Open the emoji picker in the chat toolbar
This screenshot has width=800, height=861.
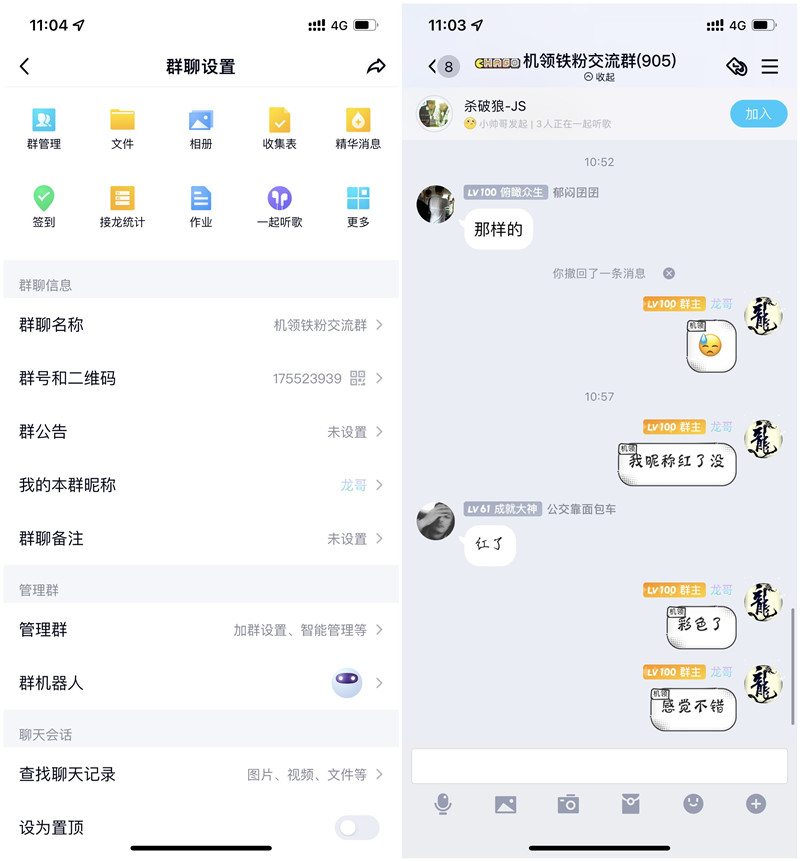tap(693, 803)
